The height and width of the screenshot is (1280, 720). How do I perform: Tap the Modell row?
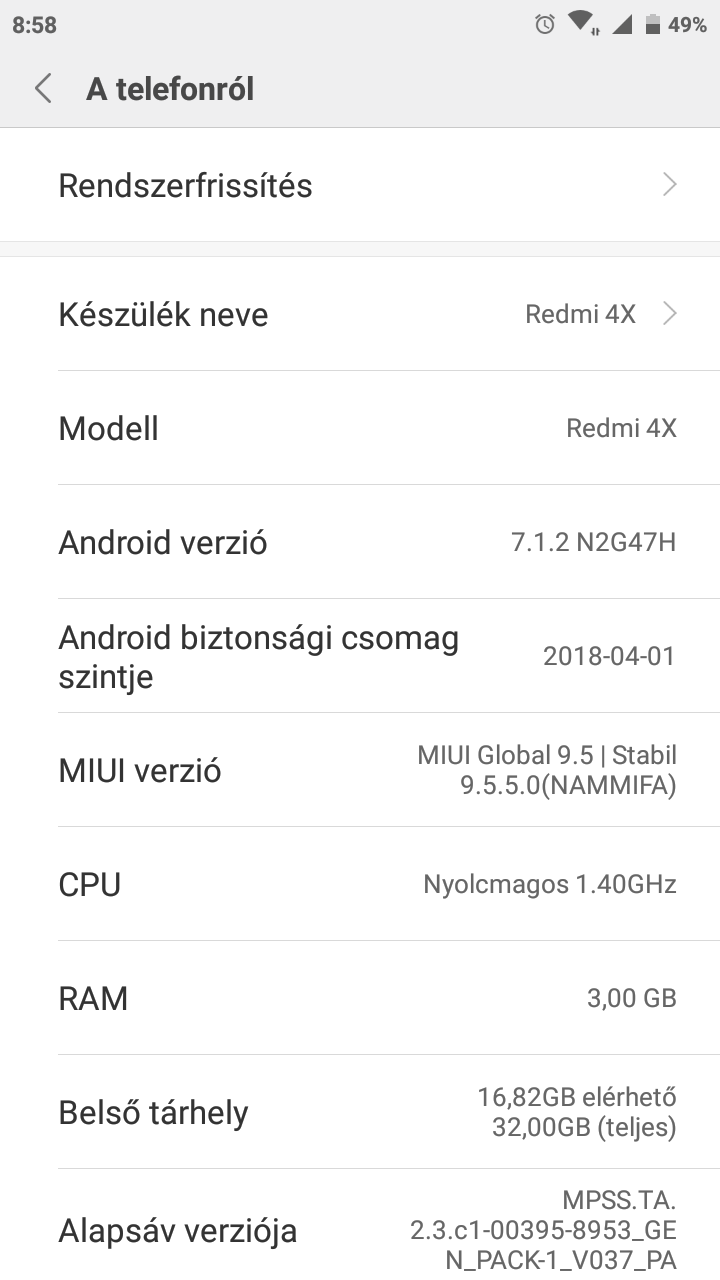coord(360,428)
